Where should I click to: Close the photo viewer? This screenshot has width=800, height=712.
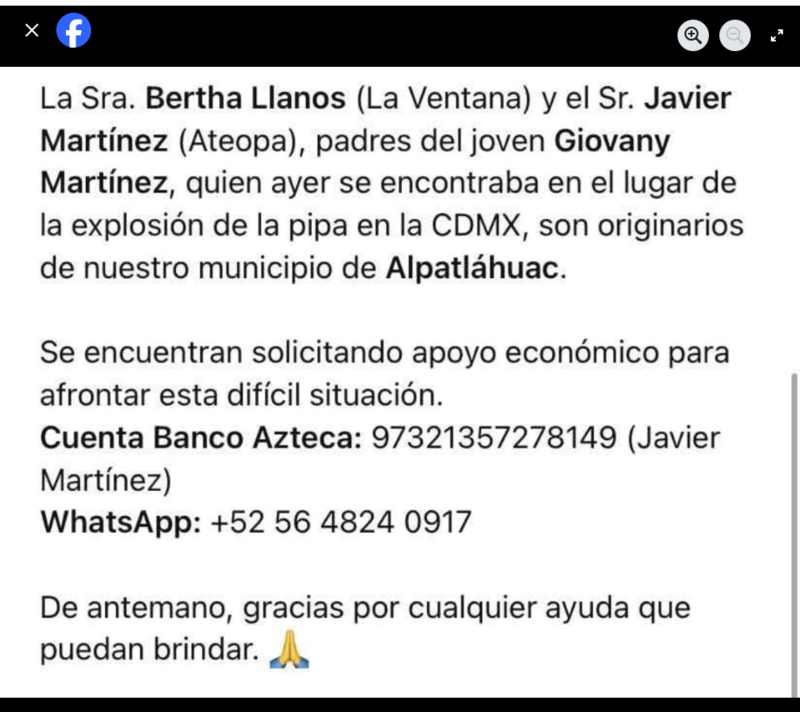32,31
